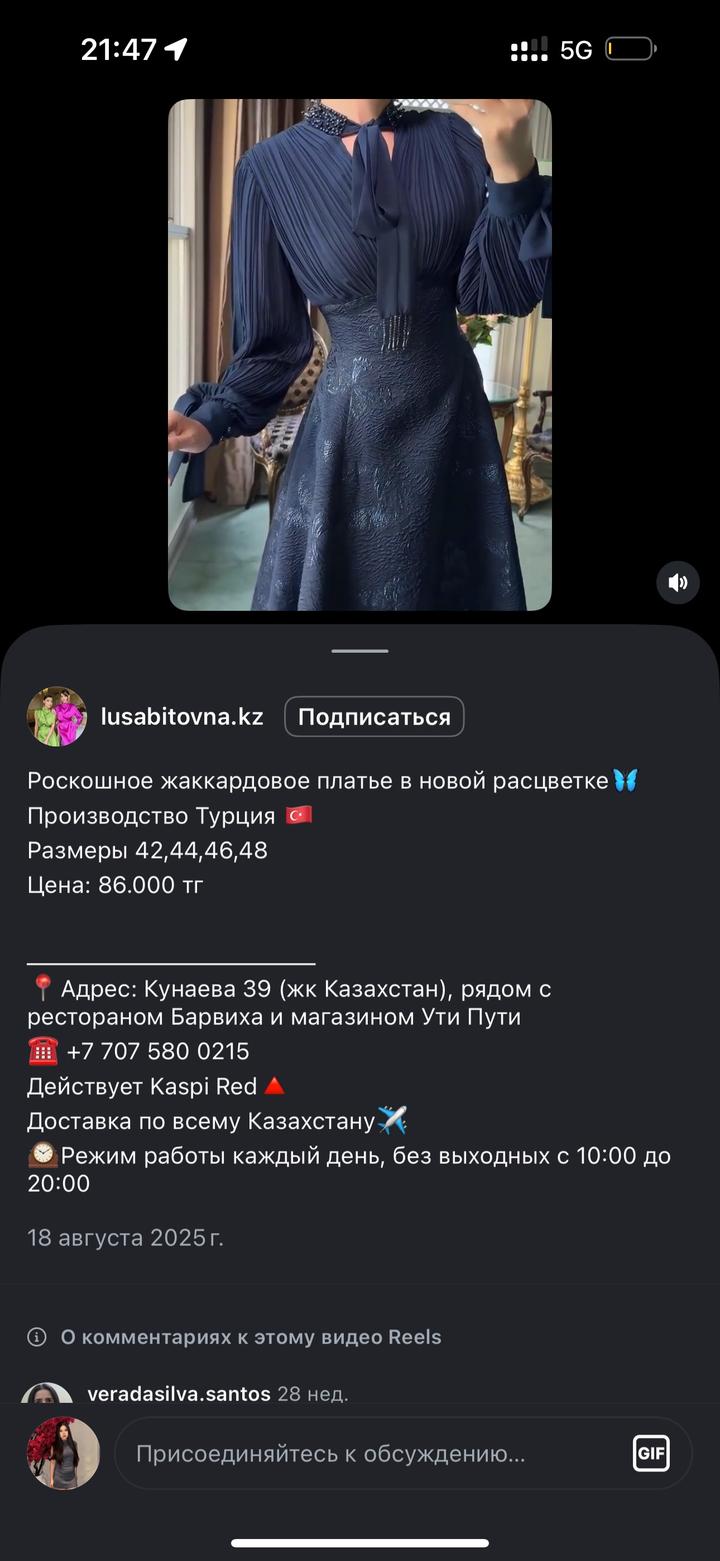Open veradasilva.santos commenter profile
Image resolution: width=720 pixels, height=1561 pixels.
pyautogui.click(x=178, y=1393)
